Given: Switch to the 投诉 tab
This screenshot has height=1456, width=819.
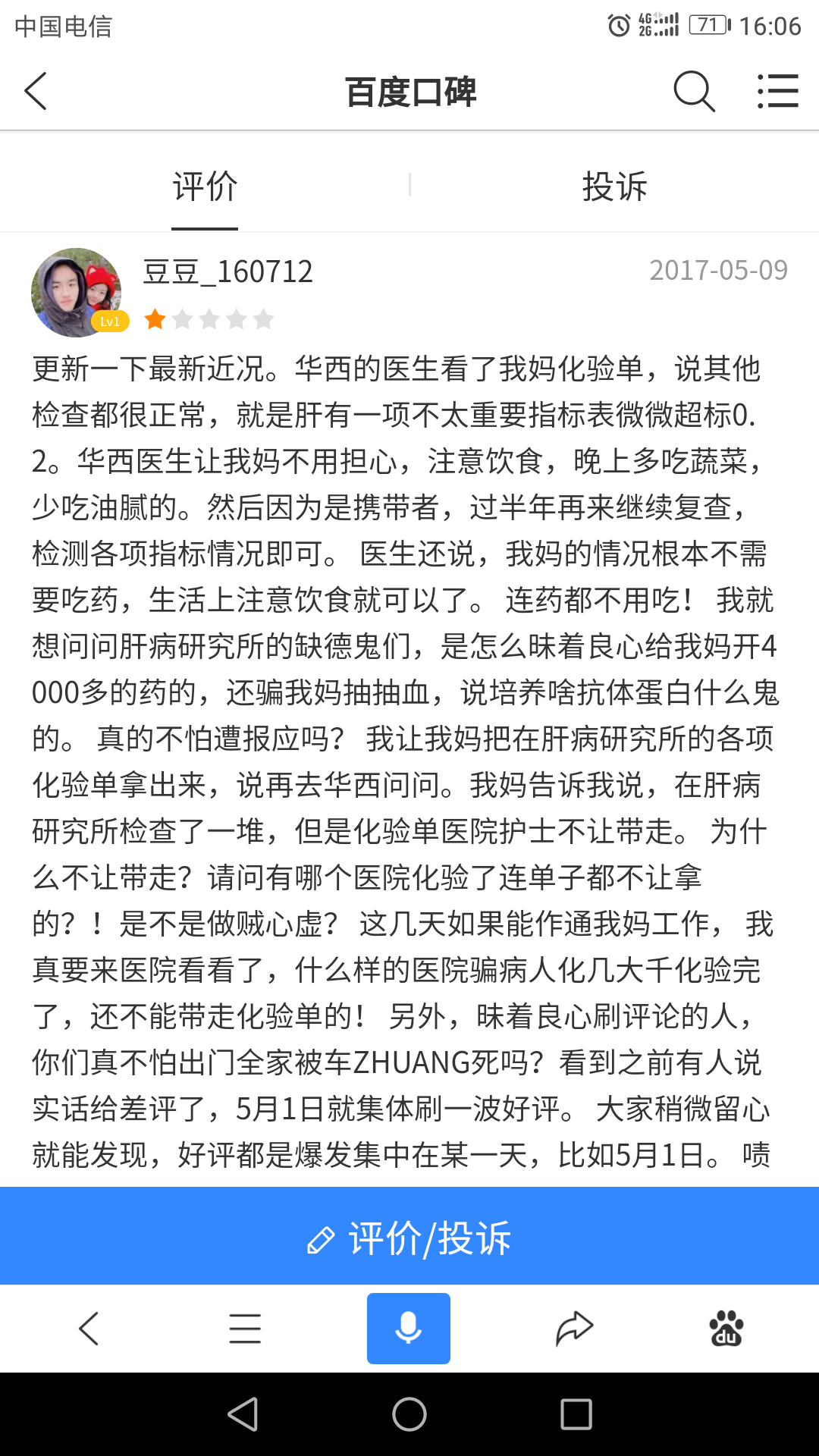Looking at the screenshot, I should click(614, 187).
